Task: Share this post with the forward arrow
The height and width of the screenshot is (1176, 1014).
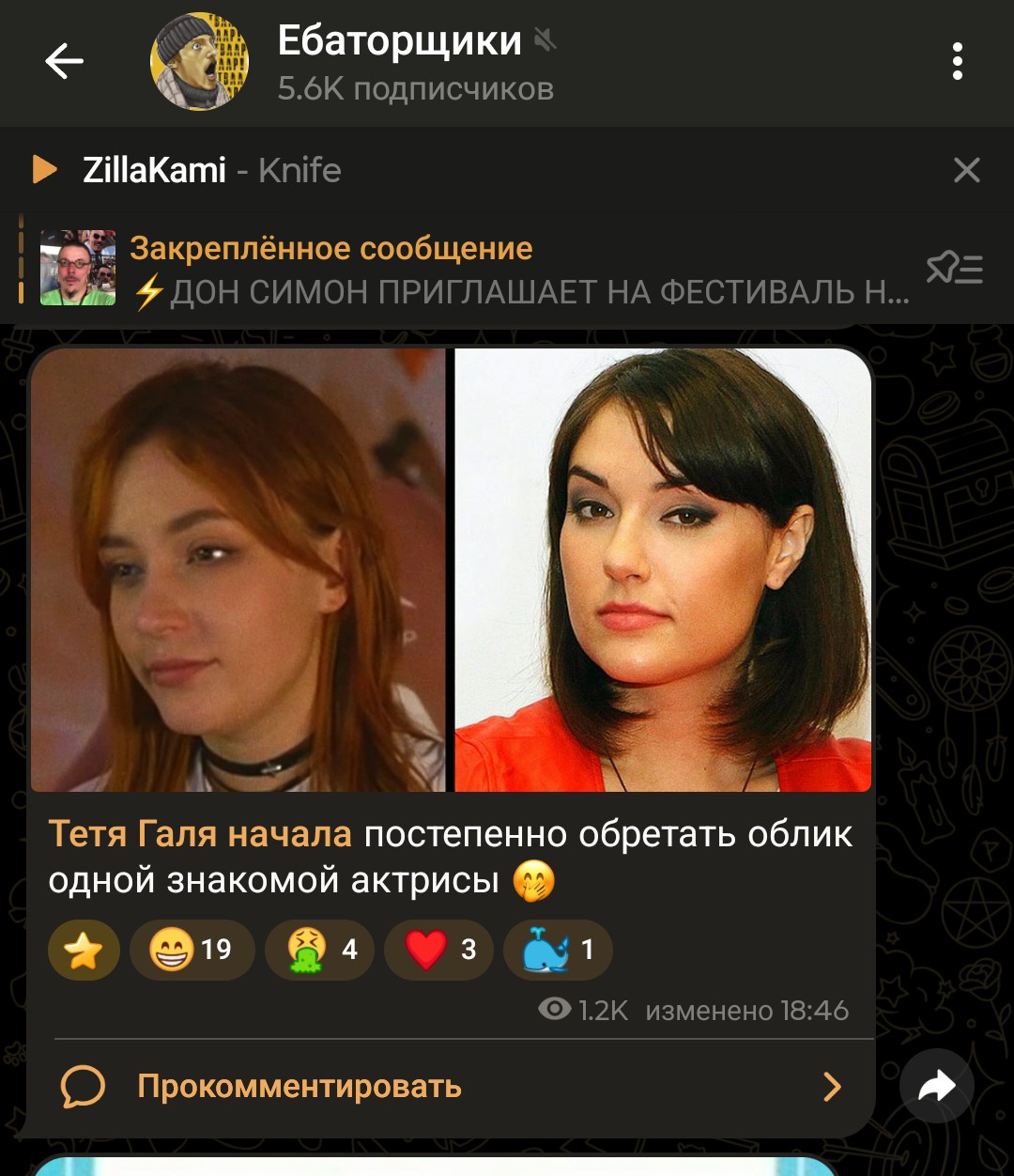Action: pos(936,1086)
